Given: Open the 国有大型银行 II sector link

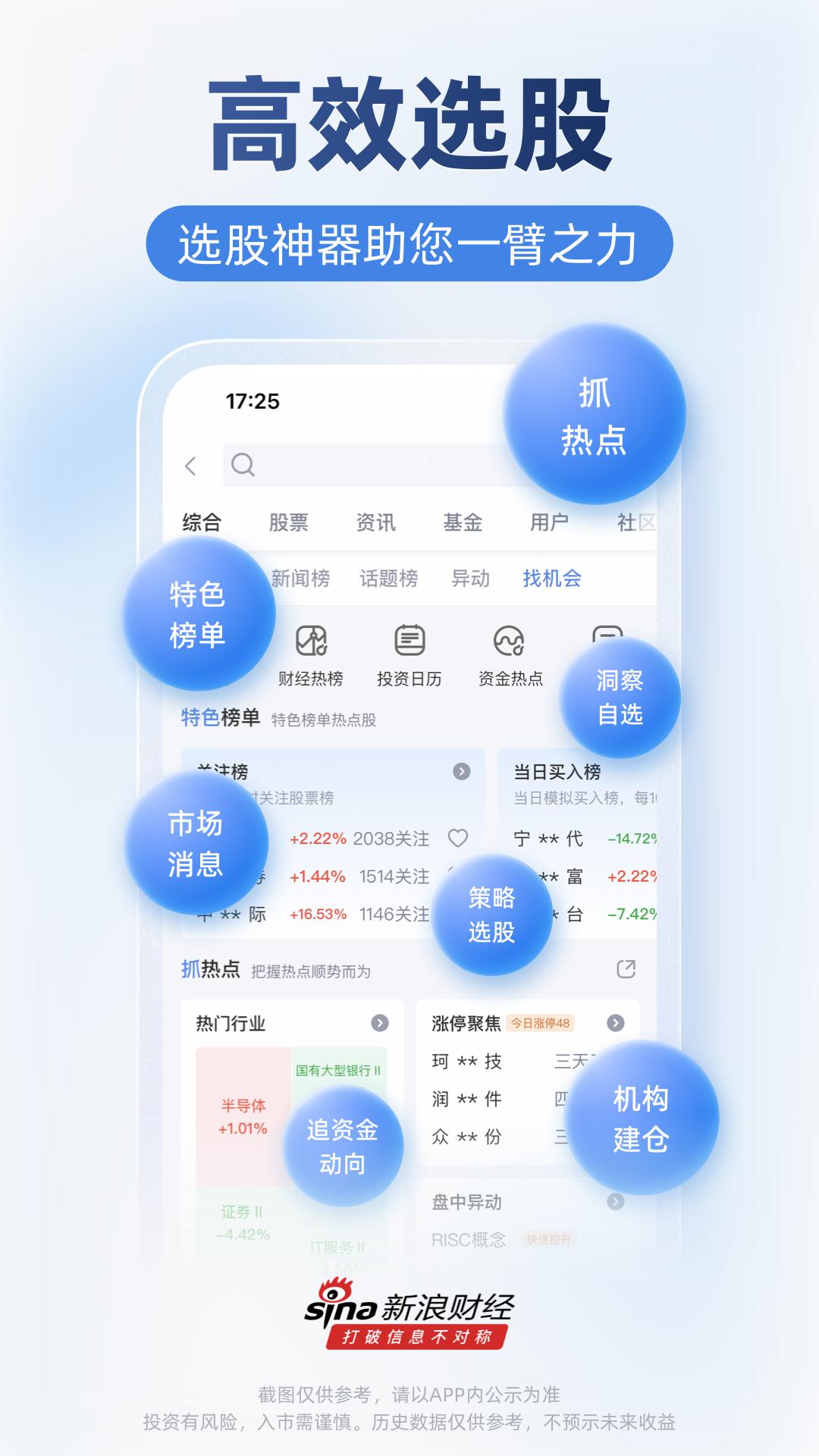Looking at the screenshot, I should 339,1071.
